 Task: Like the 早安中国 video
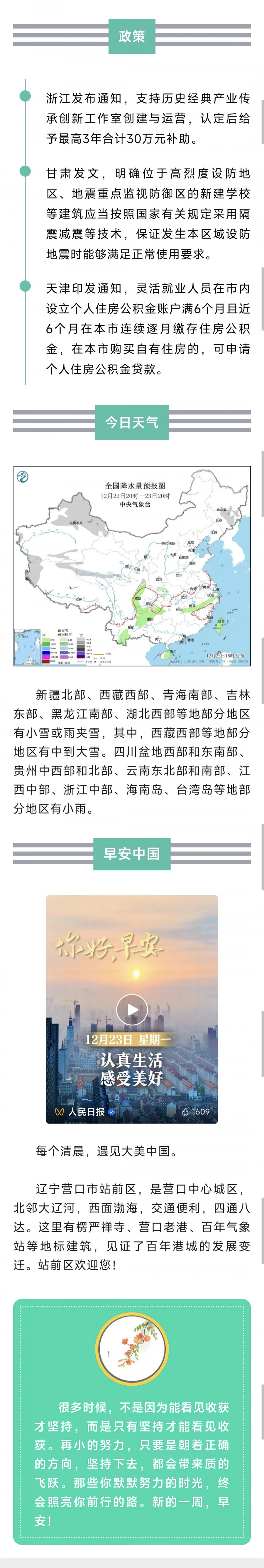pos(185,1111)
